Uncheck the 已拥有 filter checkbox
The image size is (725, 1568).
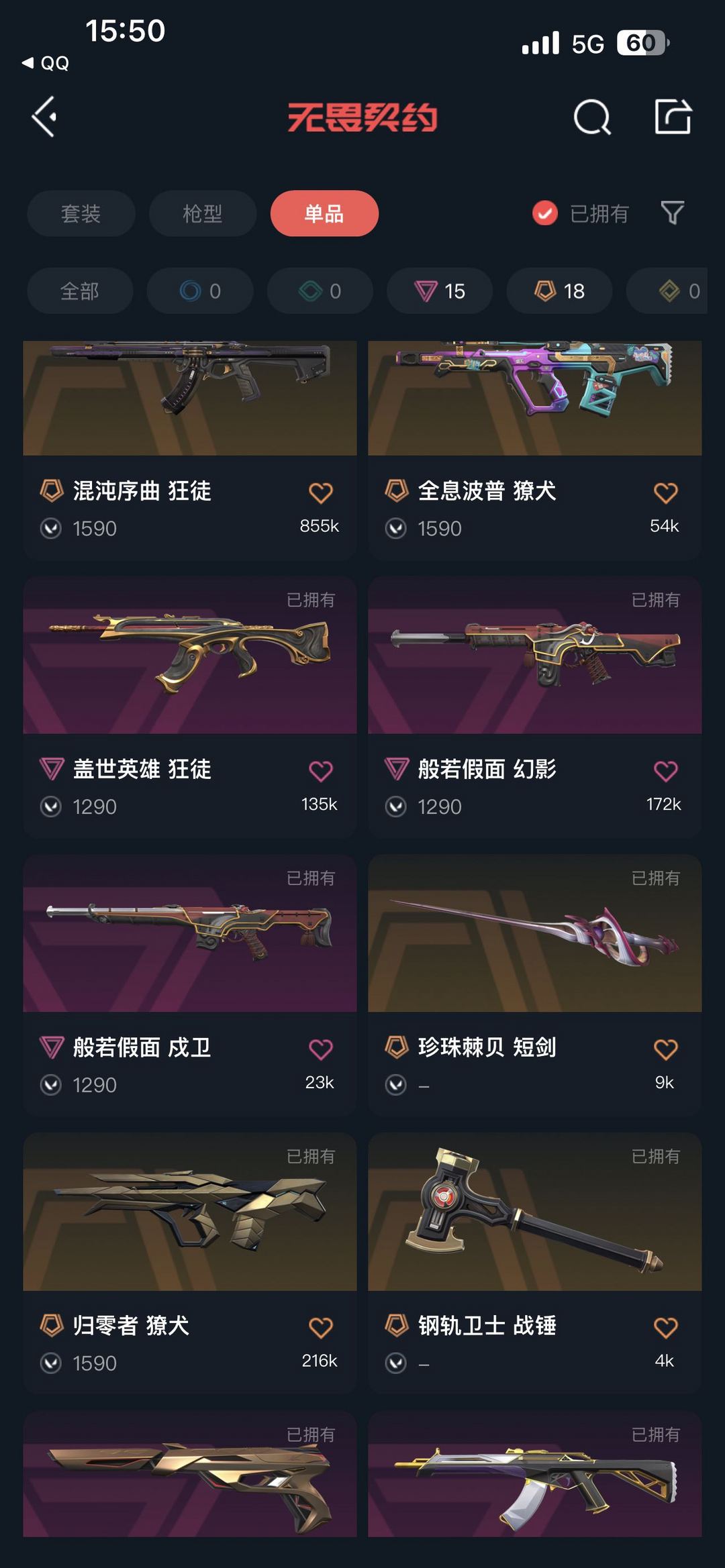[x=545, y=213]
